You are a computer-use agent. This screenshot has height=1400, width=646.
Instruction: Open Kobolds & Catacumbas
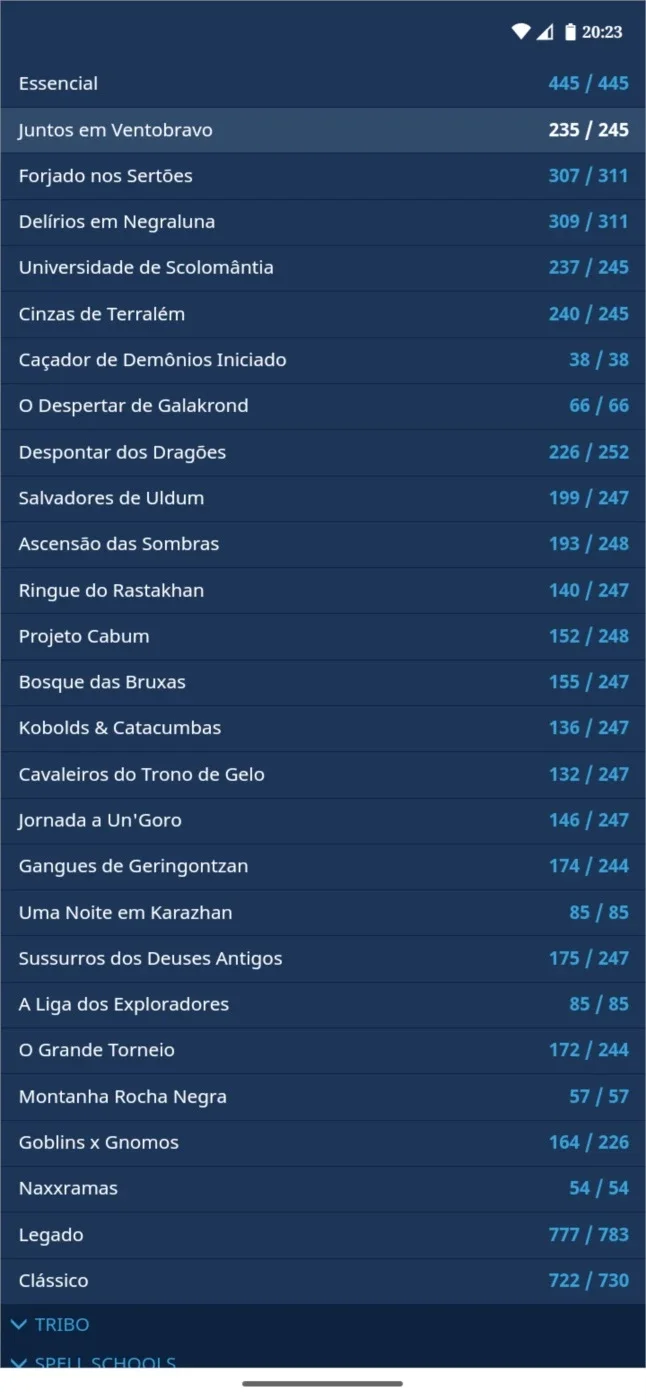pyautogui.click(x=323, y=728)
